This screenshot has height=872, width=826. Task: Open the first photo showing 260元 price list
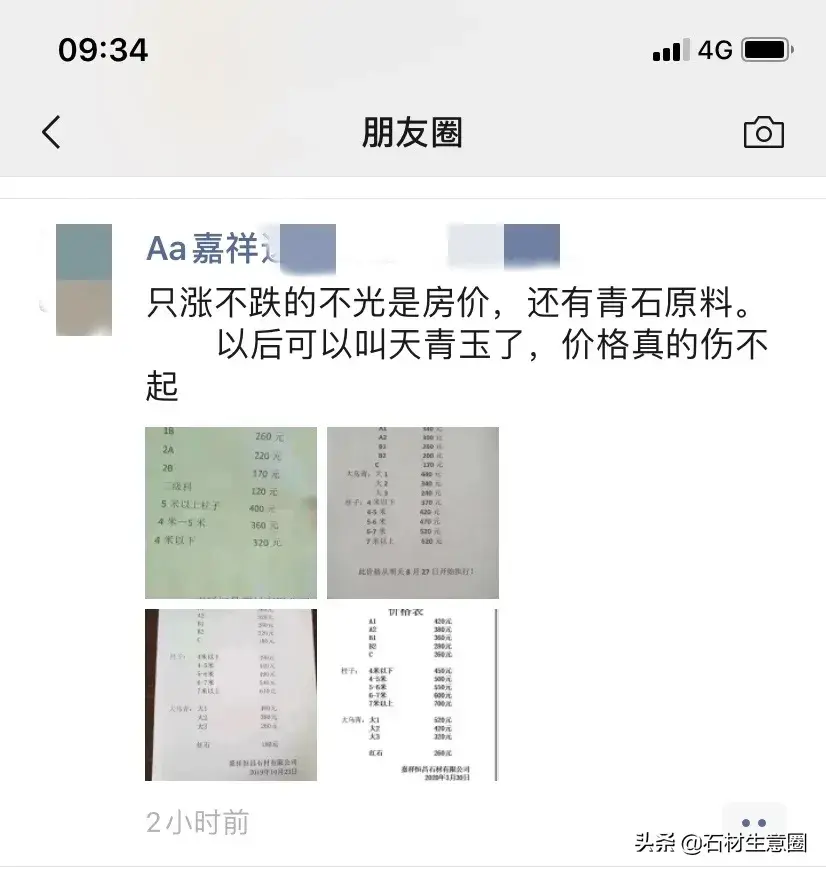pyautogui.click(x=231, y=513)
